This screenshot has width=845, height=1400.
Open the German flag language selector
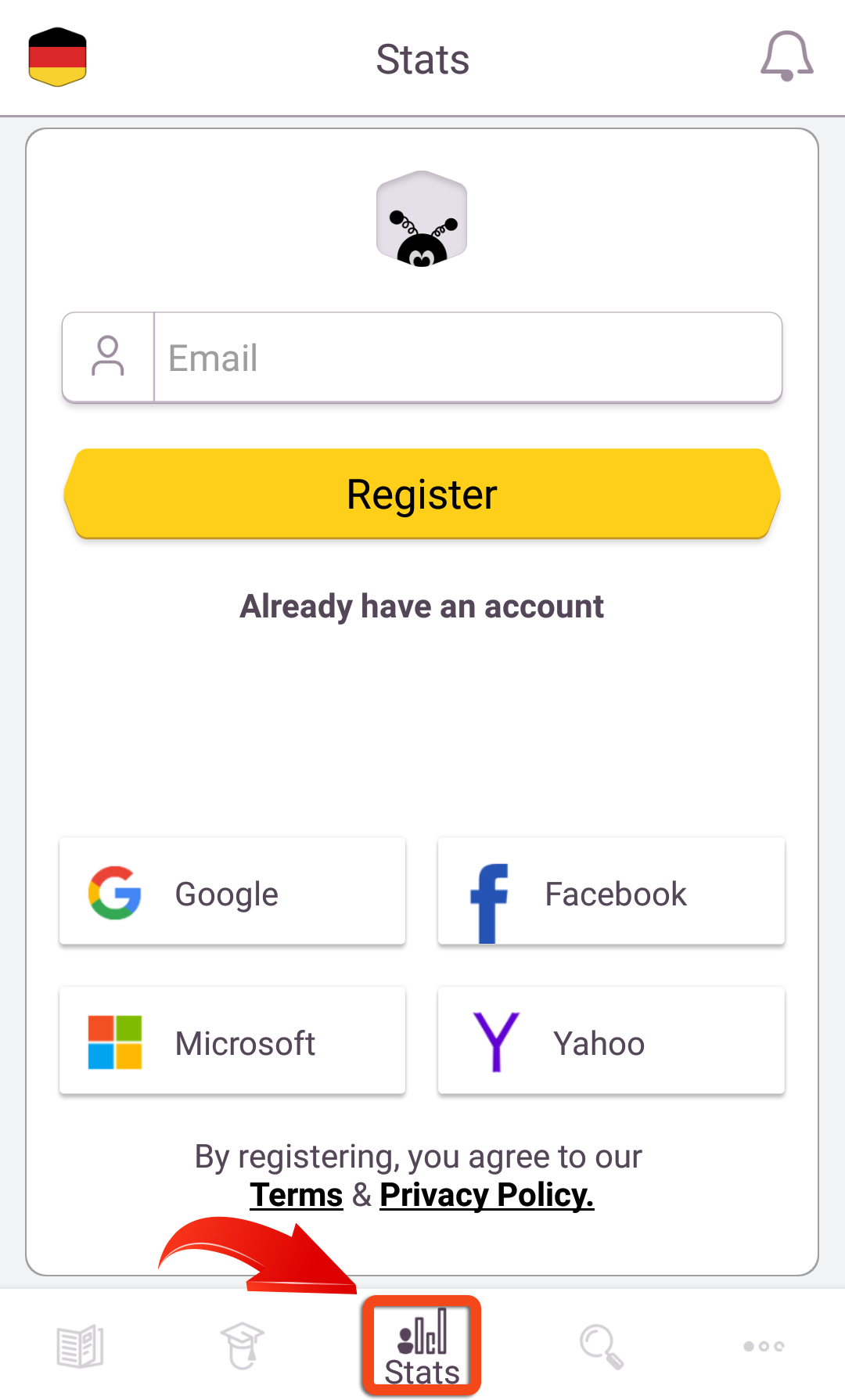(x=57, y=57)
